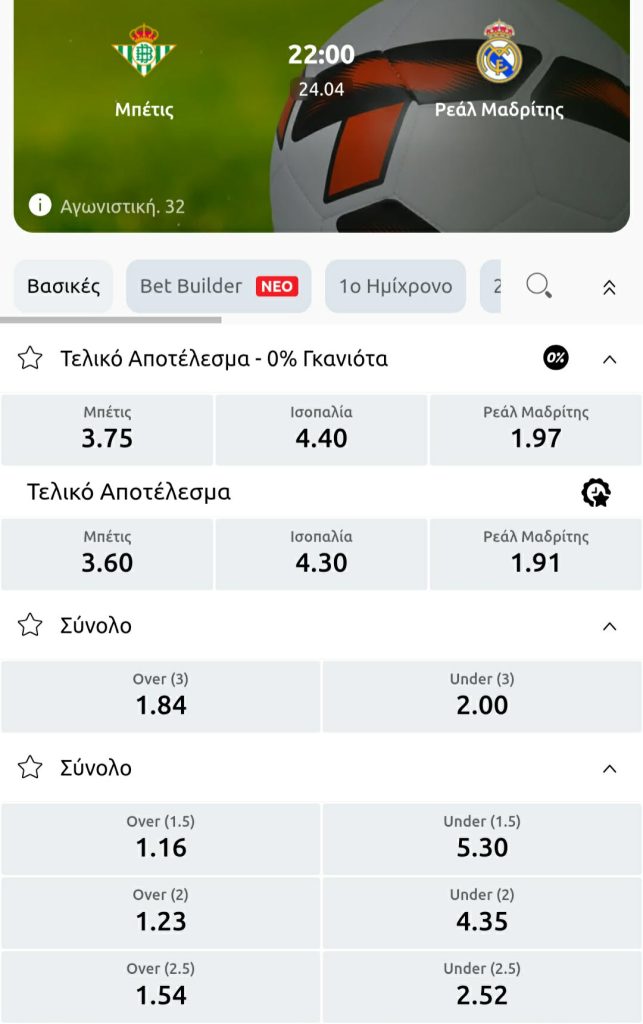The image size is (643, 1024).
Task: Choose Over (1.5) at 1.16
Action: pos(161,838)
